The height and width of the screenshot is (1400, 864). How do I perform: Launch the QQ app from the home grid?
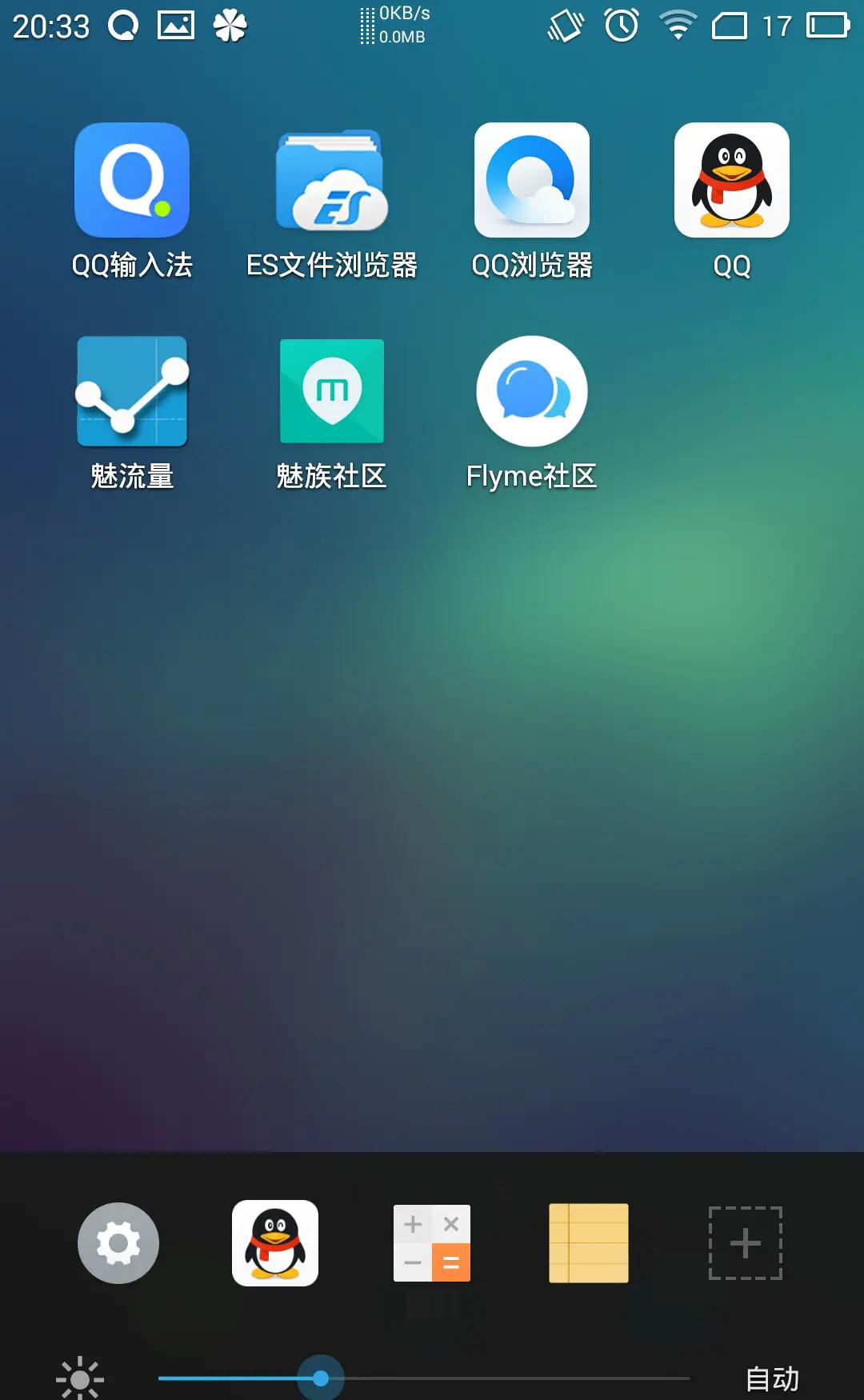(732, 180)
